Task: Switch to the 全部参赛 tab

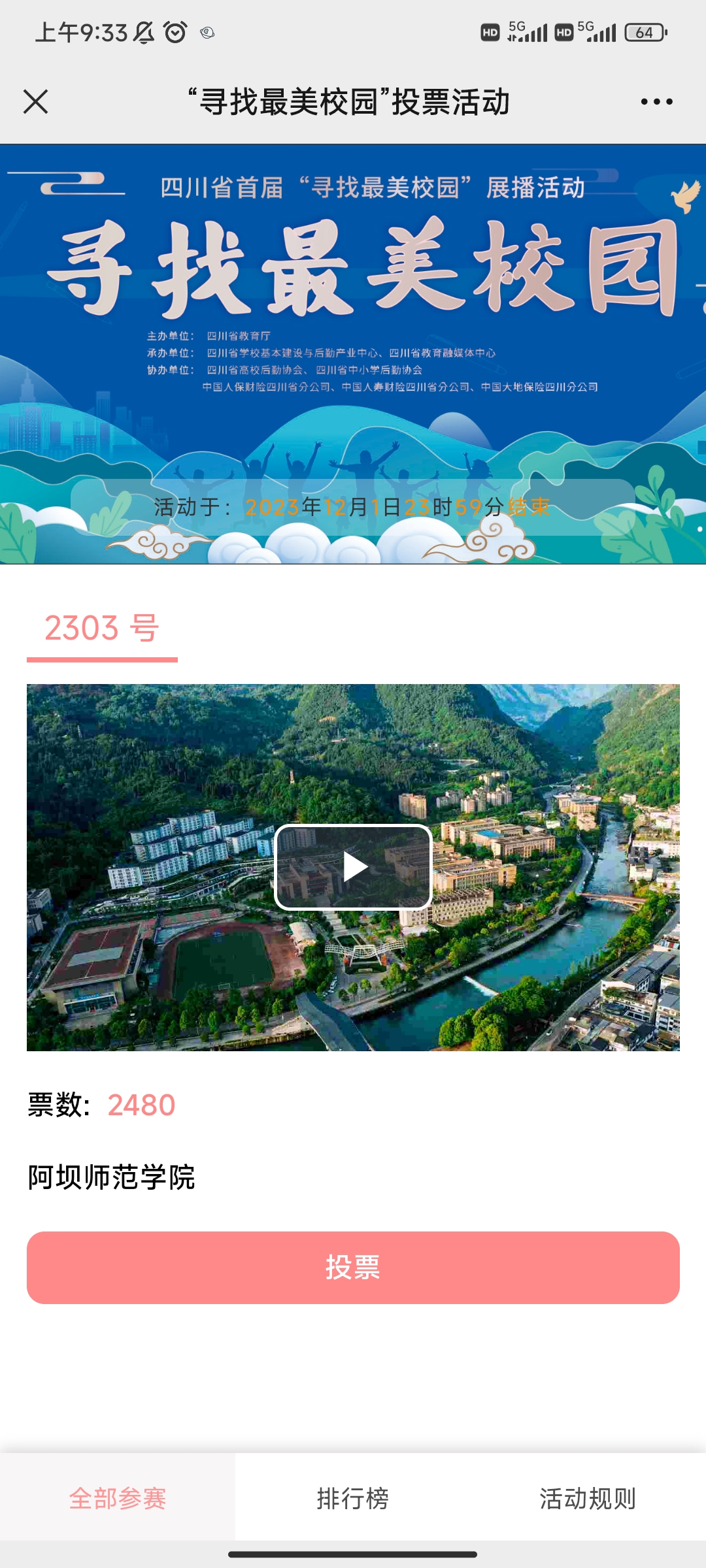Action: pos(118,1498)
